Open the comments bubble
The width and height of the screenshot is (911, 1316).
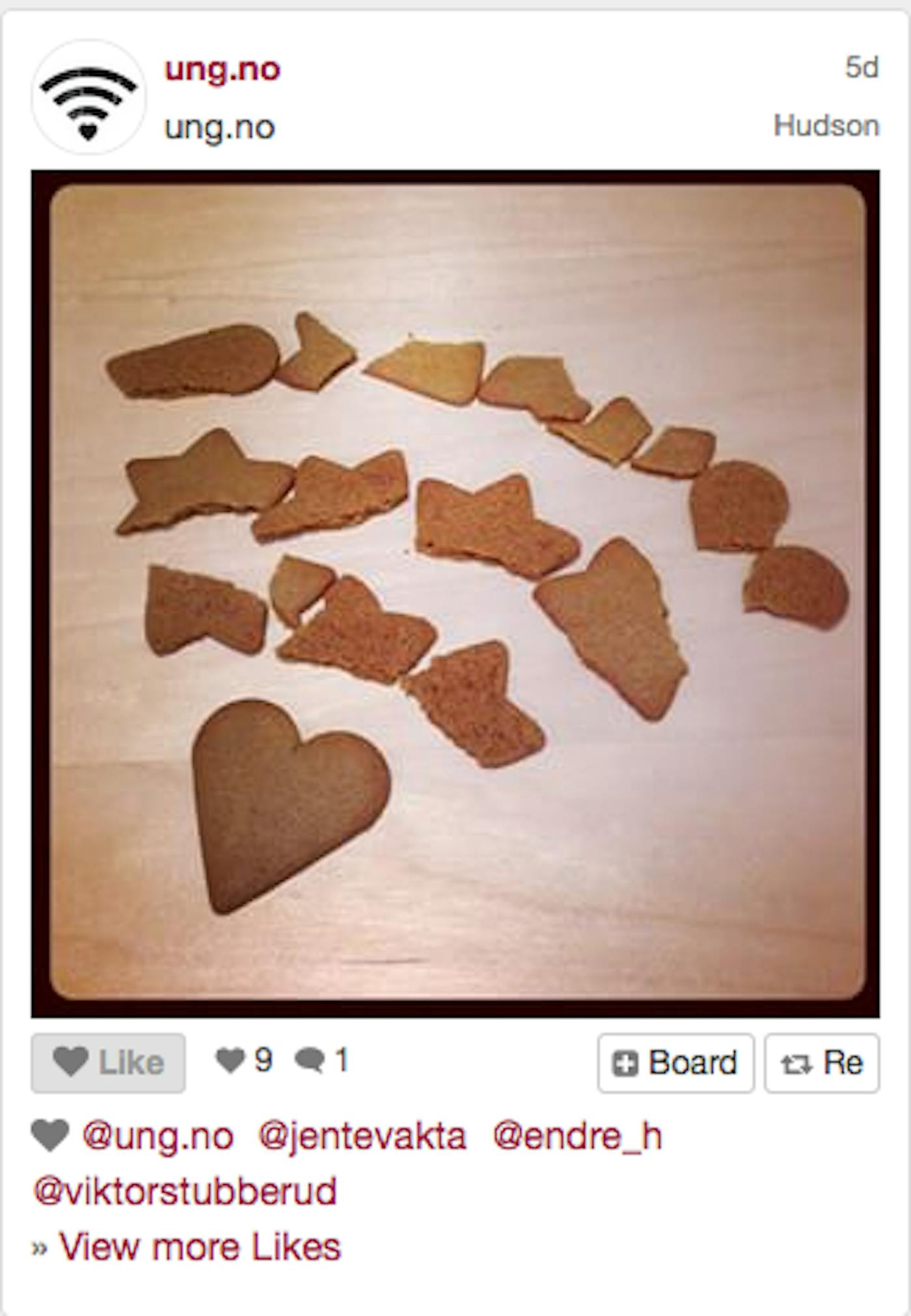click(321, 1060)
